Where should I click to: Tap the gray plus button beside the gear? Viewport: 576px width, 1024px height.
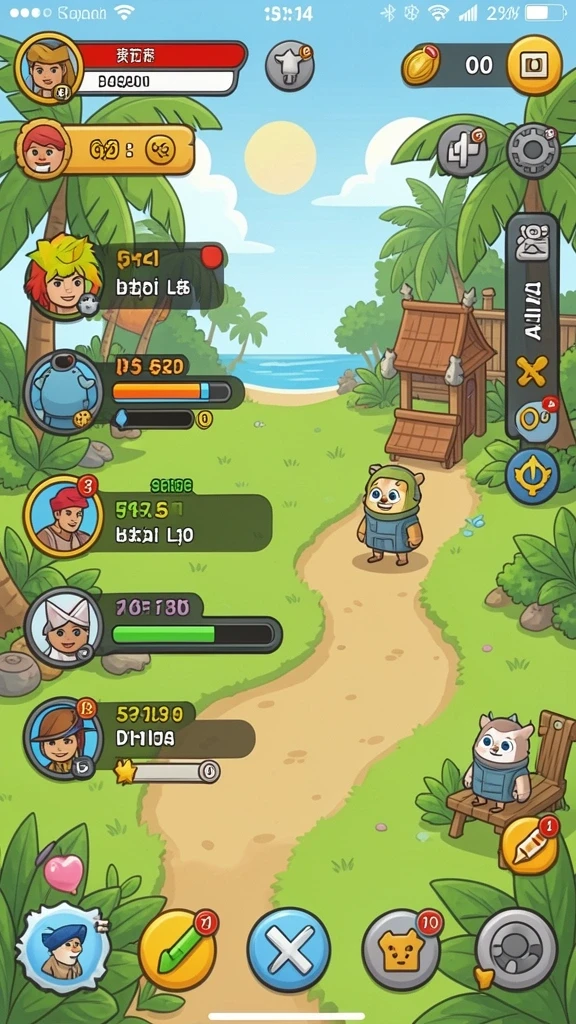(462, 151)
